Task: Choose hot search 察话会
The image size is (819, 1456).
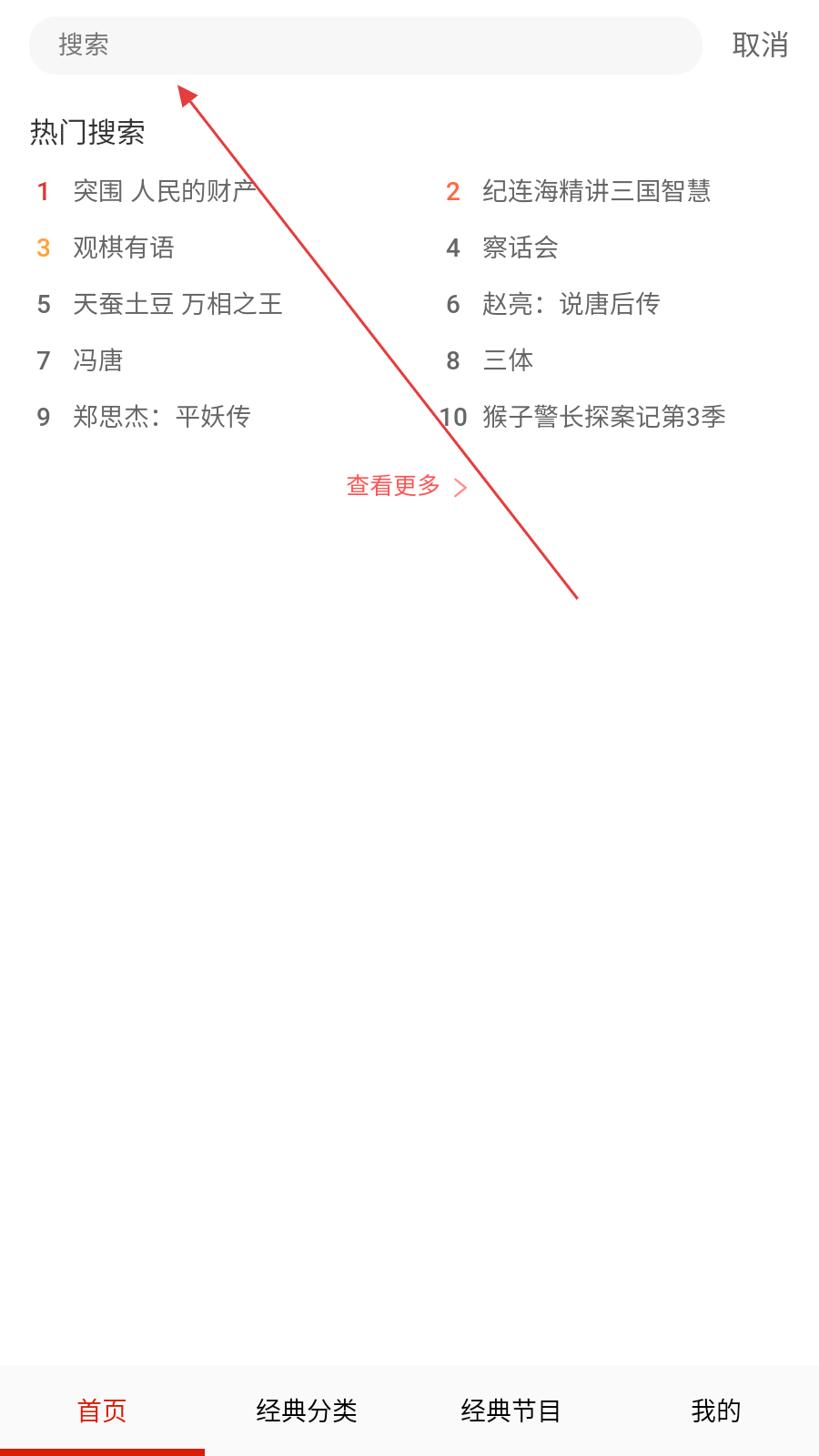Action: [521, 248]
